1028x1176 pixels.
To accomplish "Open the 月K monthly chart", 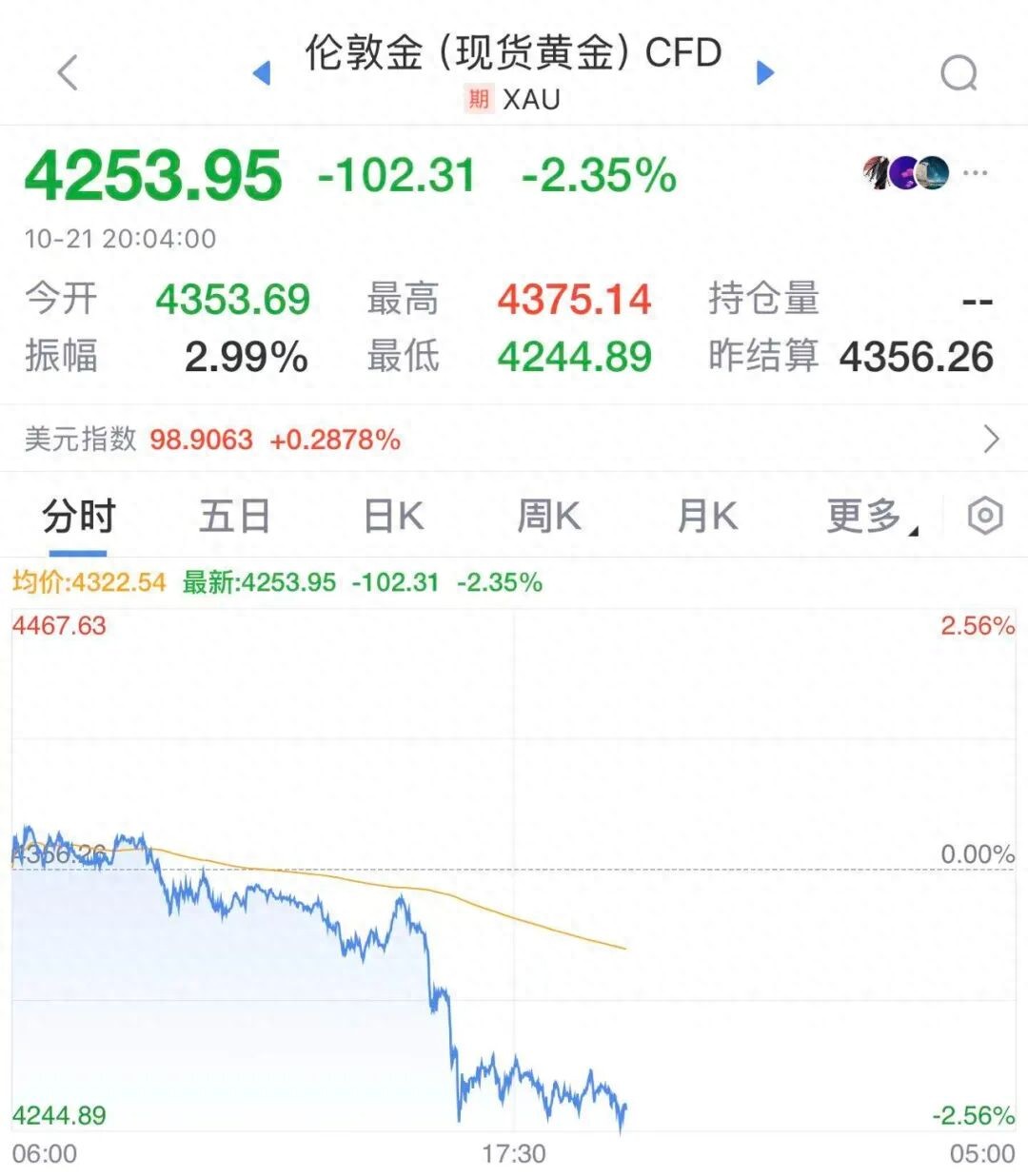I will tap(706, 515).
